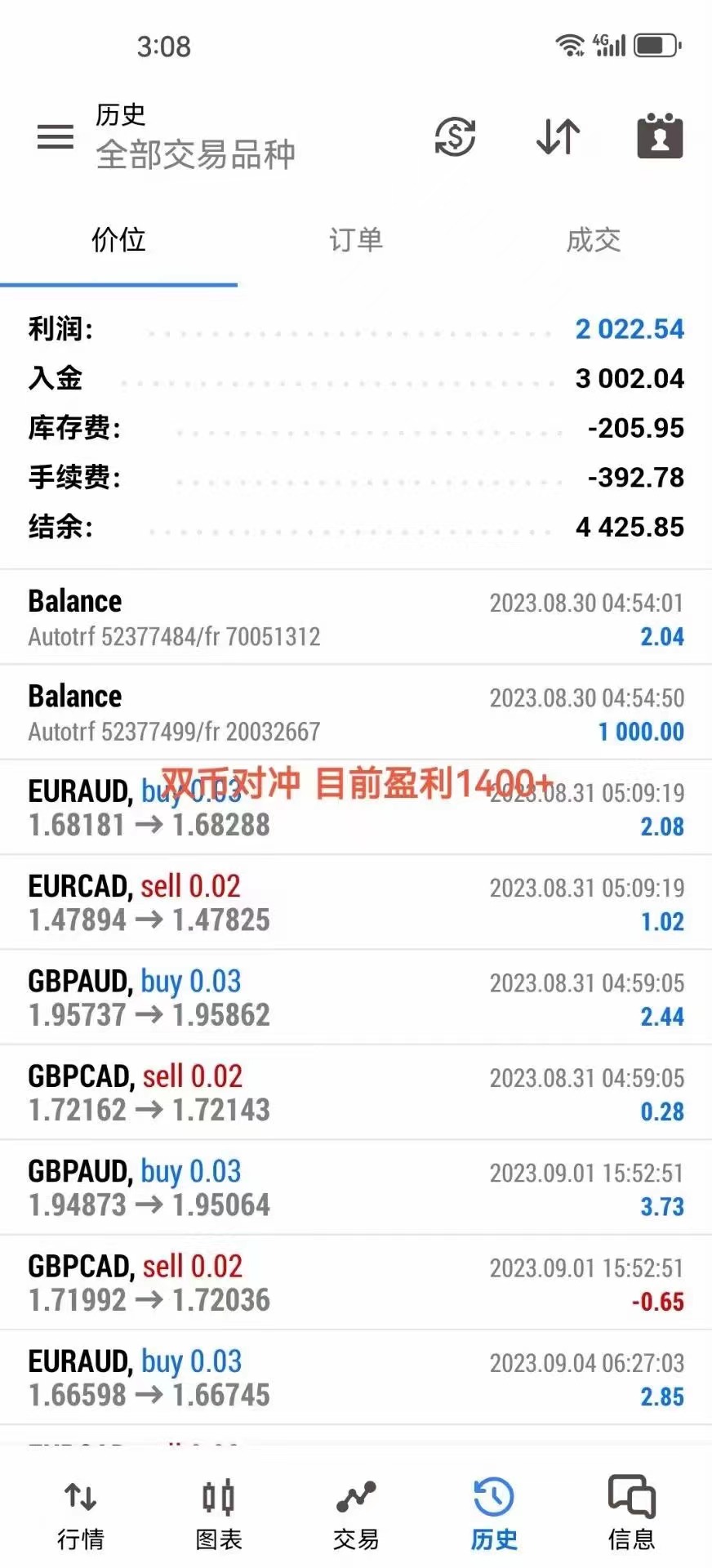Screen dimensions: 712x1568
Task: Switch to the 价位 tab
Action: click(x=118, y=240)
